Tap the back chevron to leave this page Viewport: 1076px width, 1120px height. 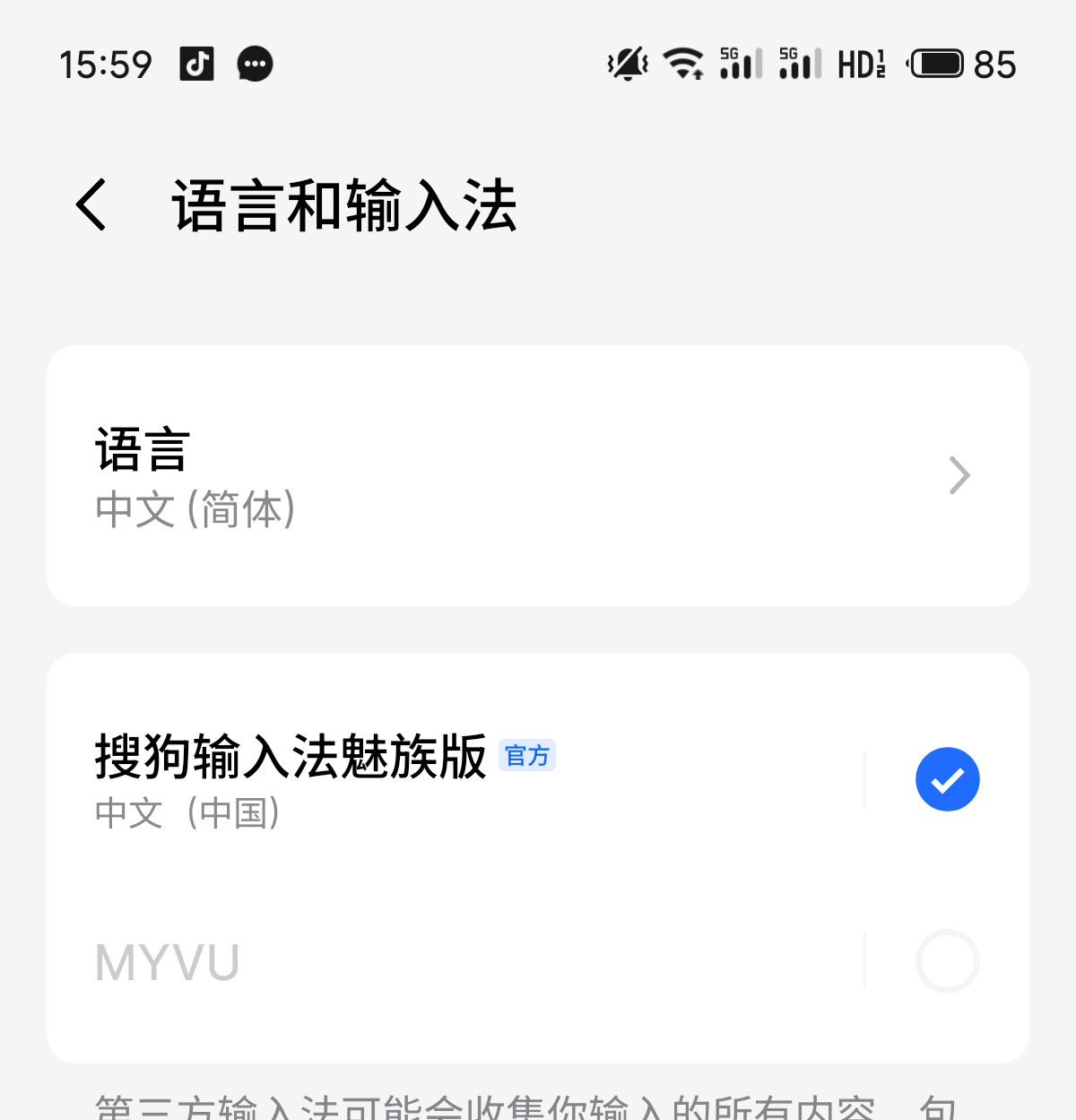pyautogui.click(x=91, y=204)
